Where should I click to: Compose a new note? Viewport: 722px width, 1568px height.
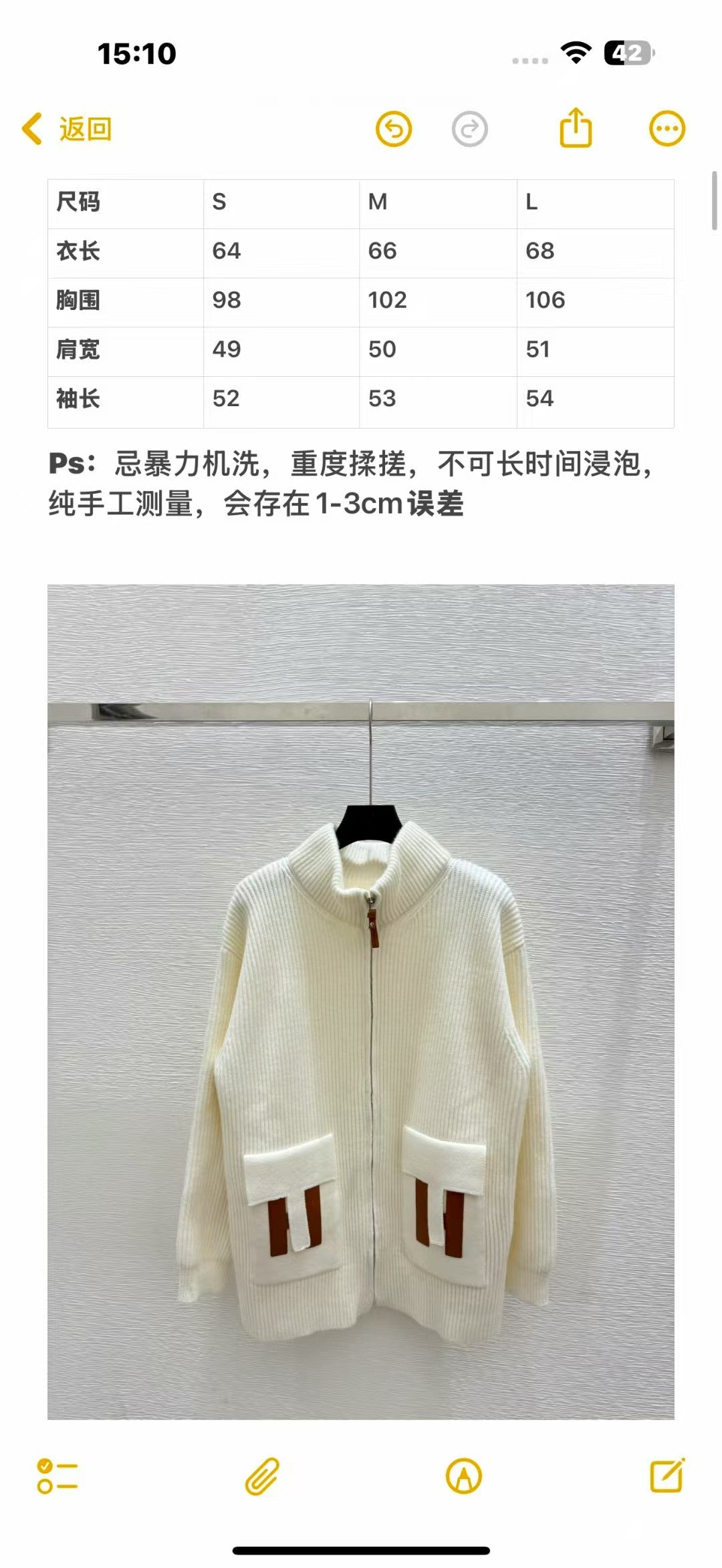pyautogui.click(x=667, y=1475)
